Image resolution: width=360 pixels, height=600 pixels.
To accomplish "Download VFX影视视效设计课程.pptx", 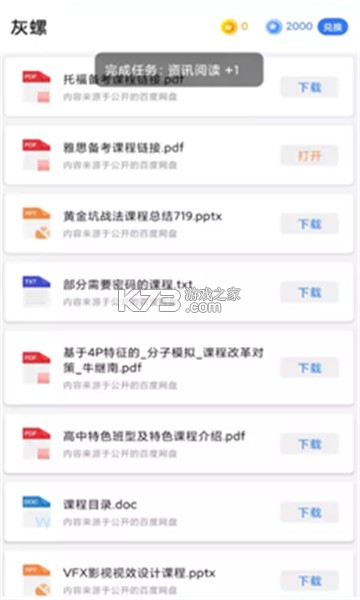I will click(310, 581).
